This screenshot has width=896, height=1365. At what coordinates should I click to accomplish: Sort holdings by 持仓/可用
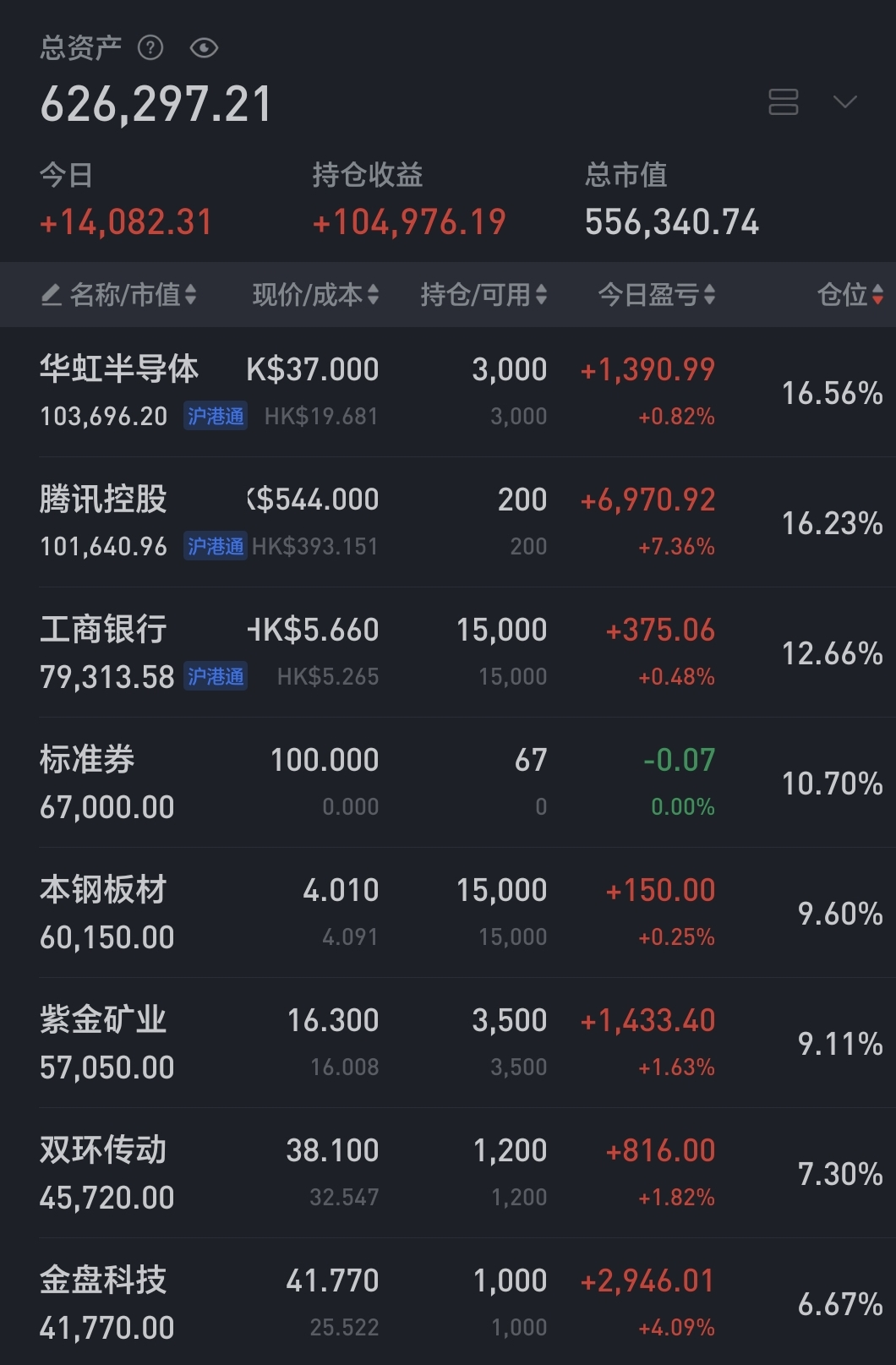(484, 295)
